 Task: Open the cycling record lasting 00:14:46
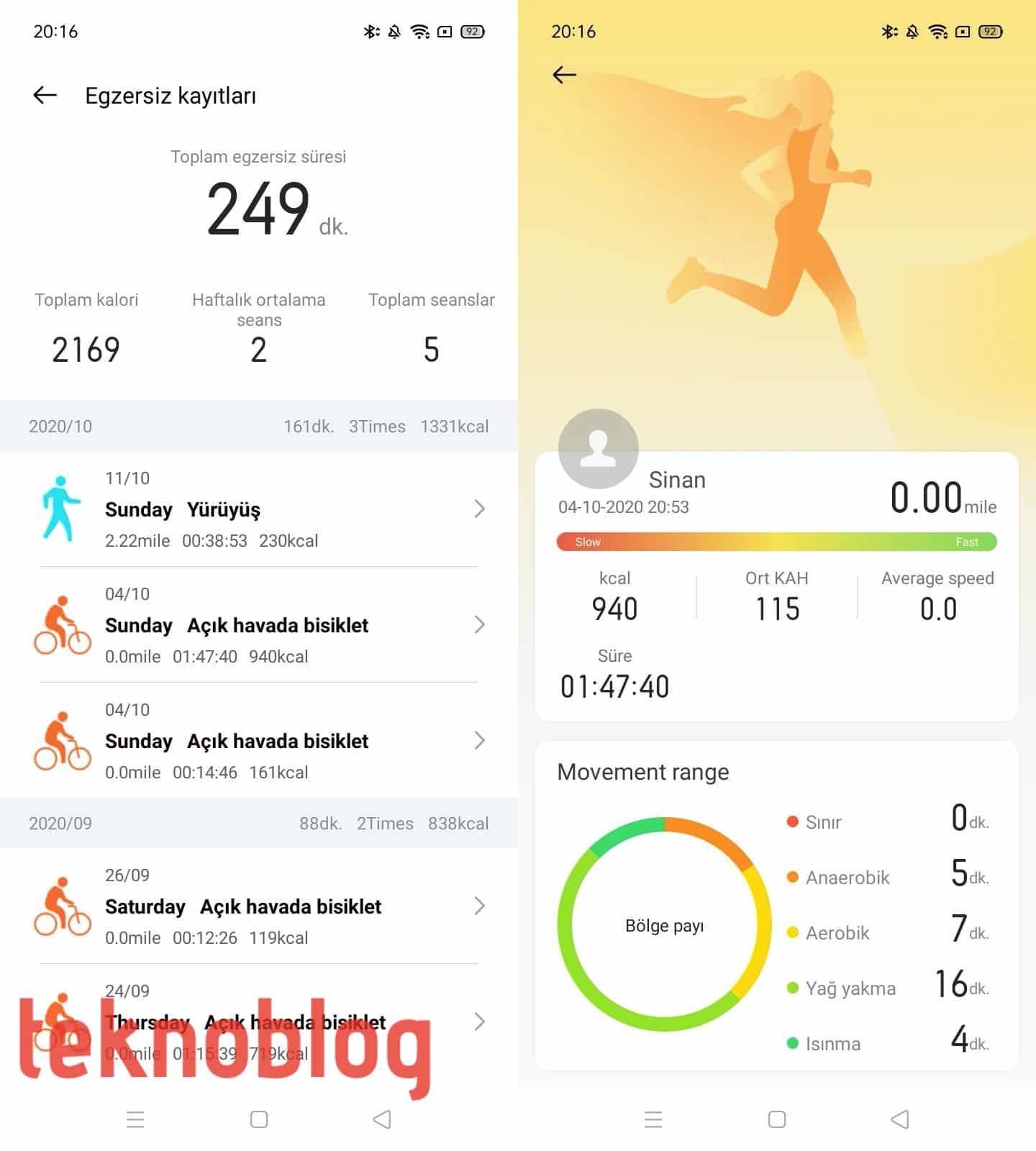click(259, 741)
